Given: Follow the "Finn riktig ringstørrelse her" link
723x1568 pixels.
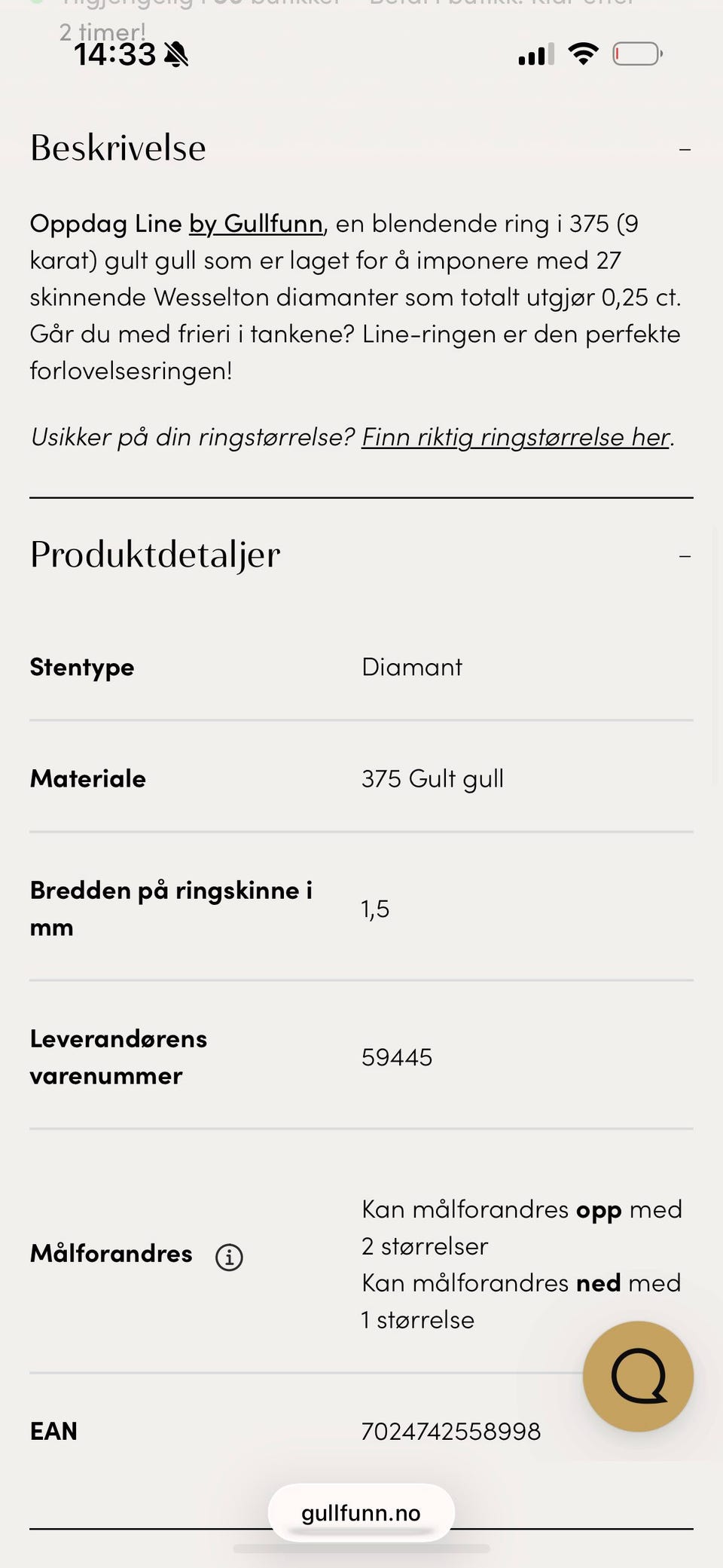Looking at the screenshot, I should [517, 436].
